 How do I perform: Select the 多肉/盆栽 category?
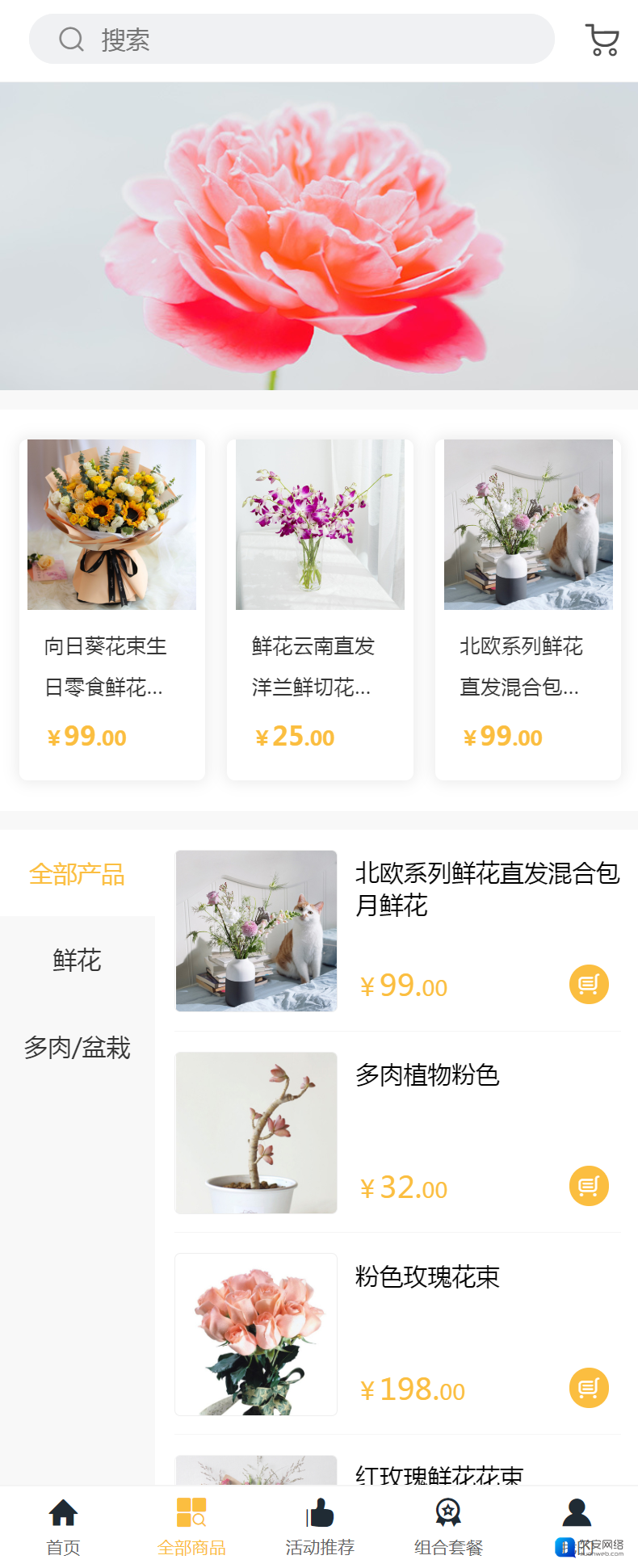[x=77, y=1048]
